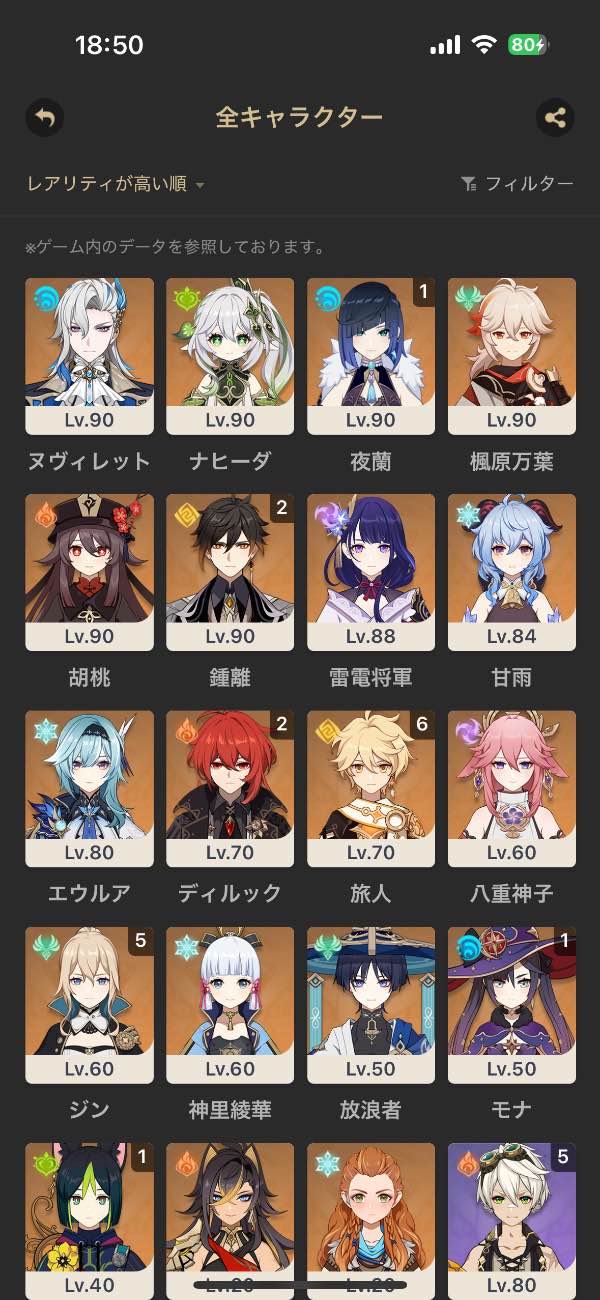Tap the 旅人 character card

click(371, 788)
